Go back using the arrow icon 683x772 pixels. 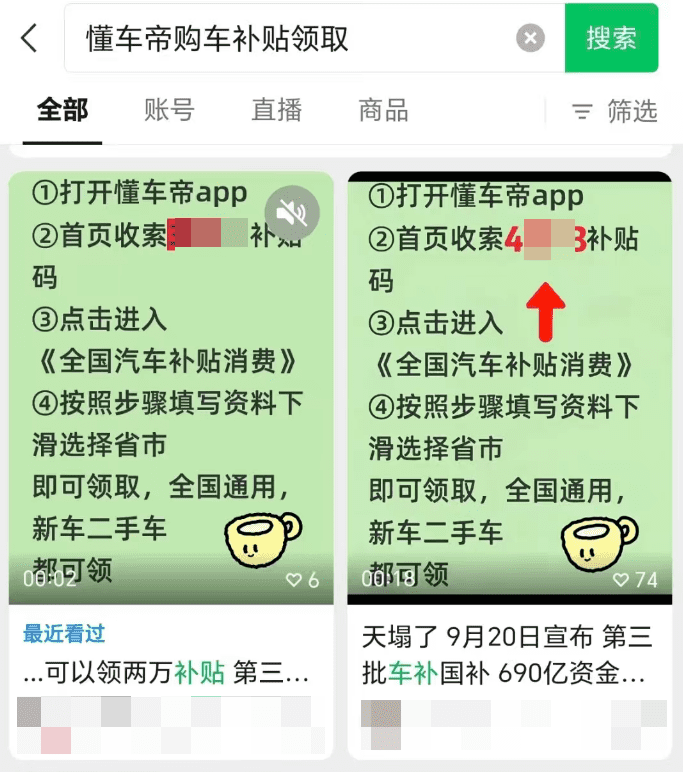coord(29,38)
